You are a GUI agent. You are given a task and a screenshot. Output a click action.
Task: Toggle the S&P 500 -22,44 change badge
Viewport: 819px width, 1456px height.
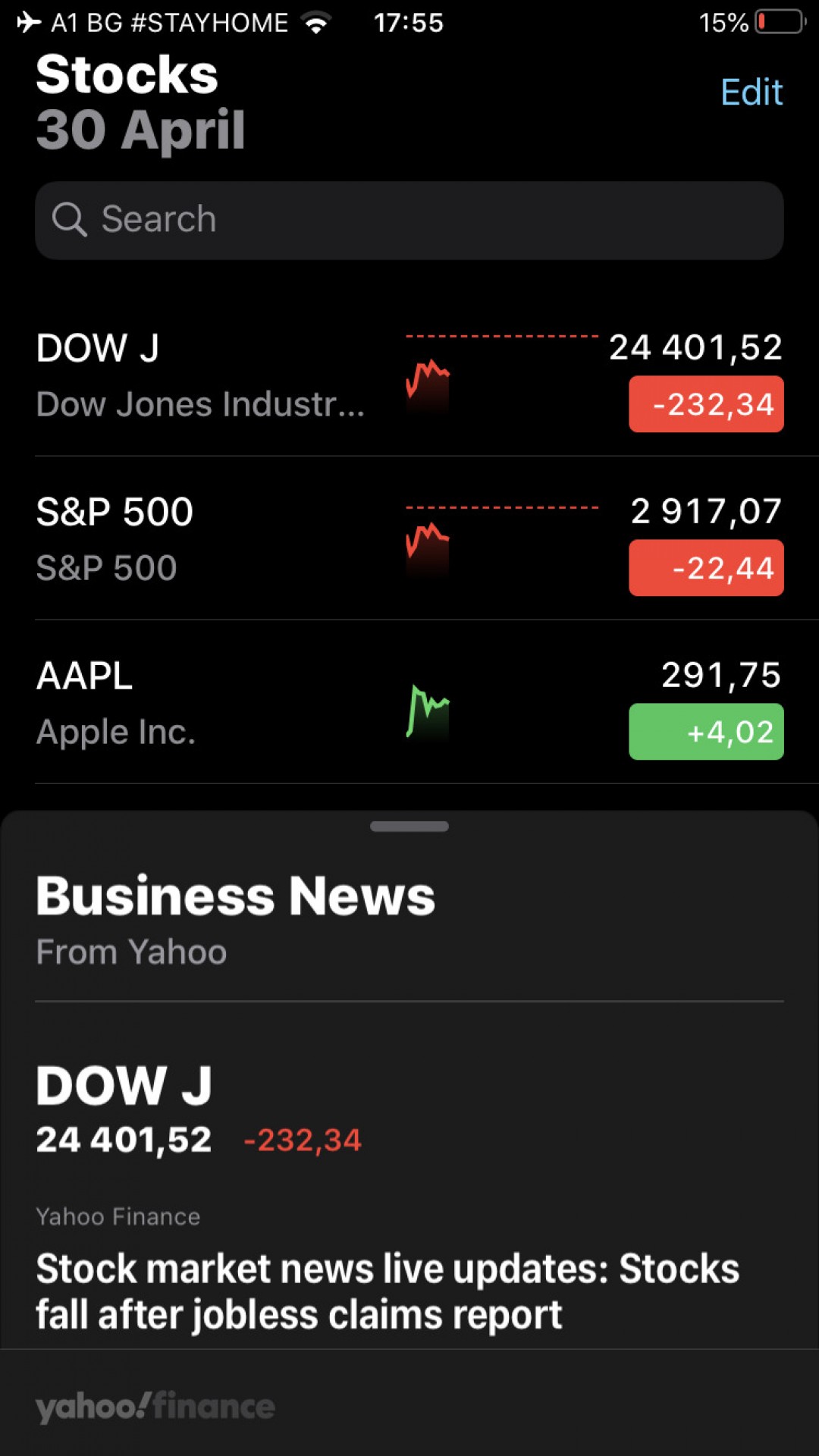[x=706, y=568]
